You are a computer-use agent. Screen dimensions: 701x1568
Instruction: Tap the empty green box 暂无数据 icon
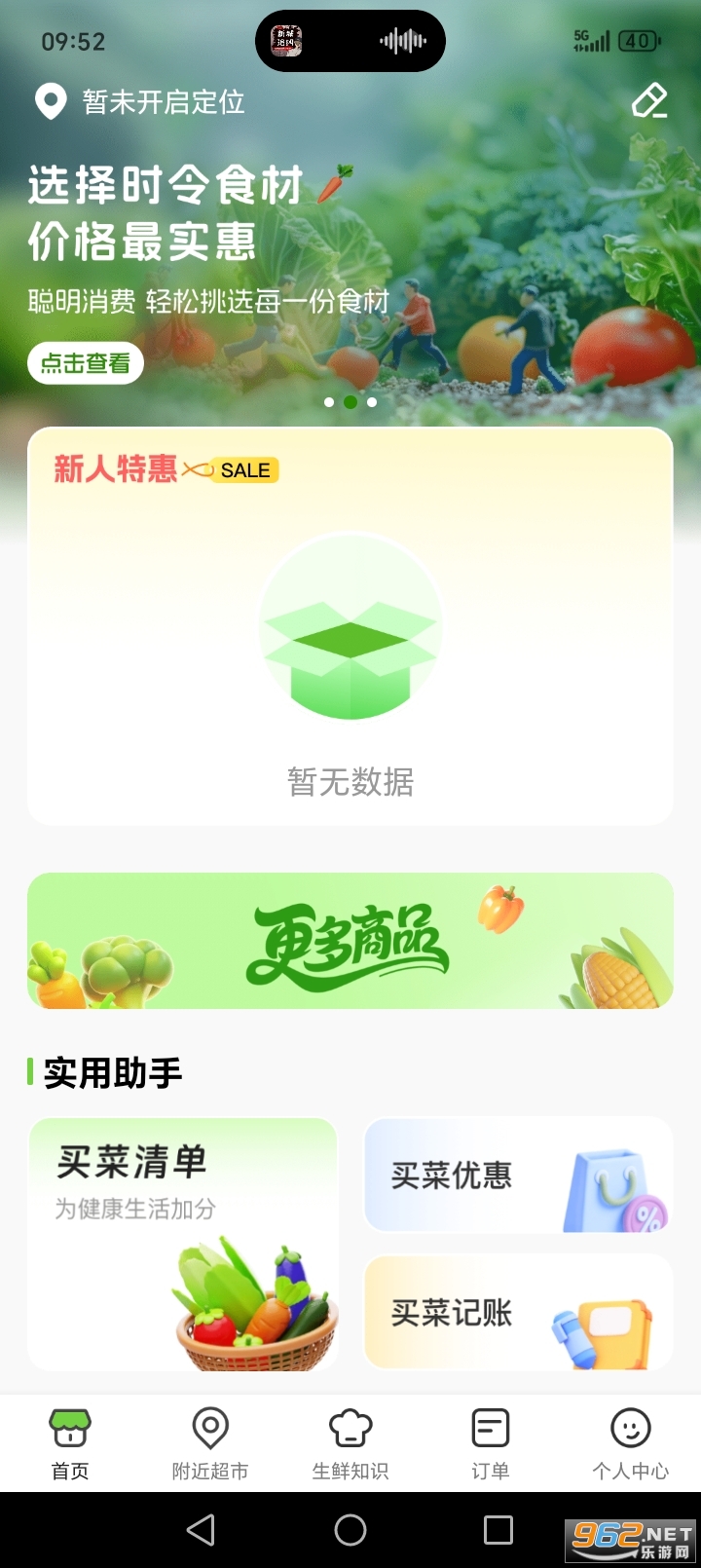(x=350, y=628)
